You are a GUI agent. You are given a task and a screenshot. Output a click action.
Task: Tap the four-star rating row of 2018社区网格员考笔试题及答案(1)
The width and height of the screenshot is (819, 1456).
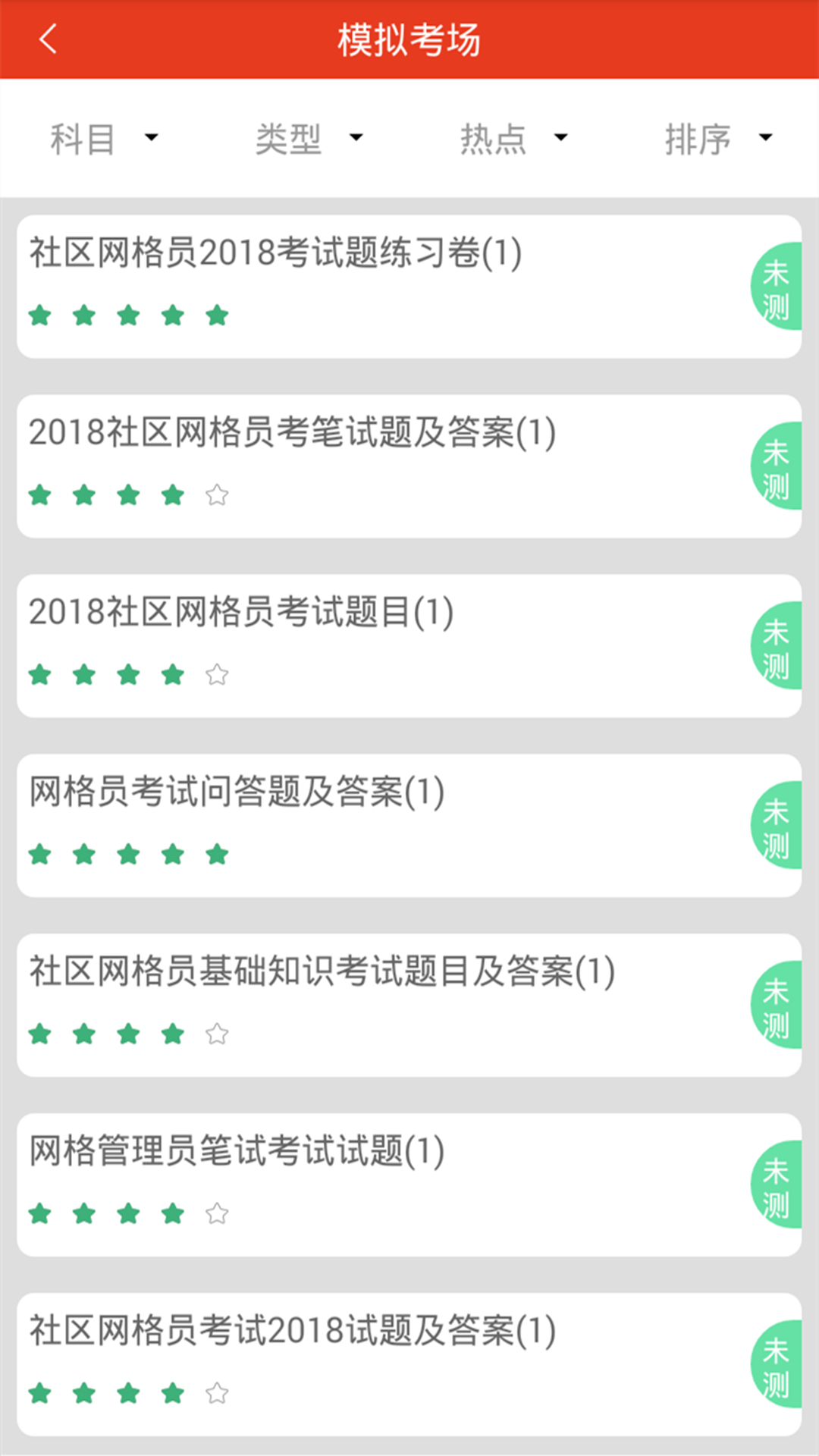tap(127, 495)
